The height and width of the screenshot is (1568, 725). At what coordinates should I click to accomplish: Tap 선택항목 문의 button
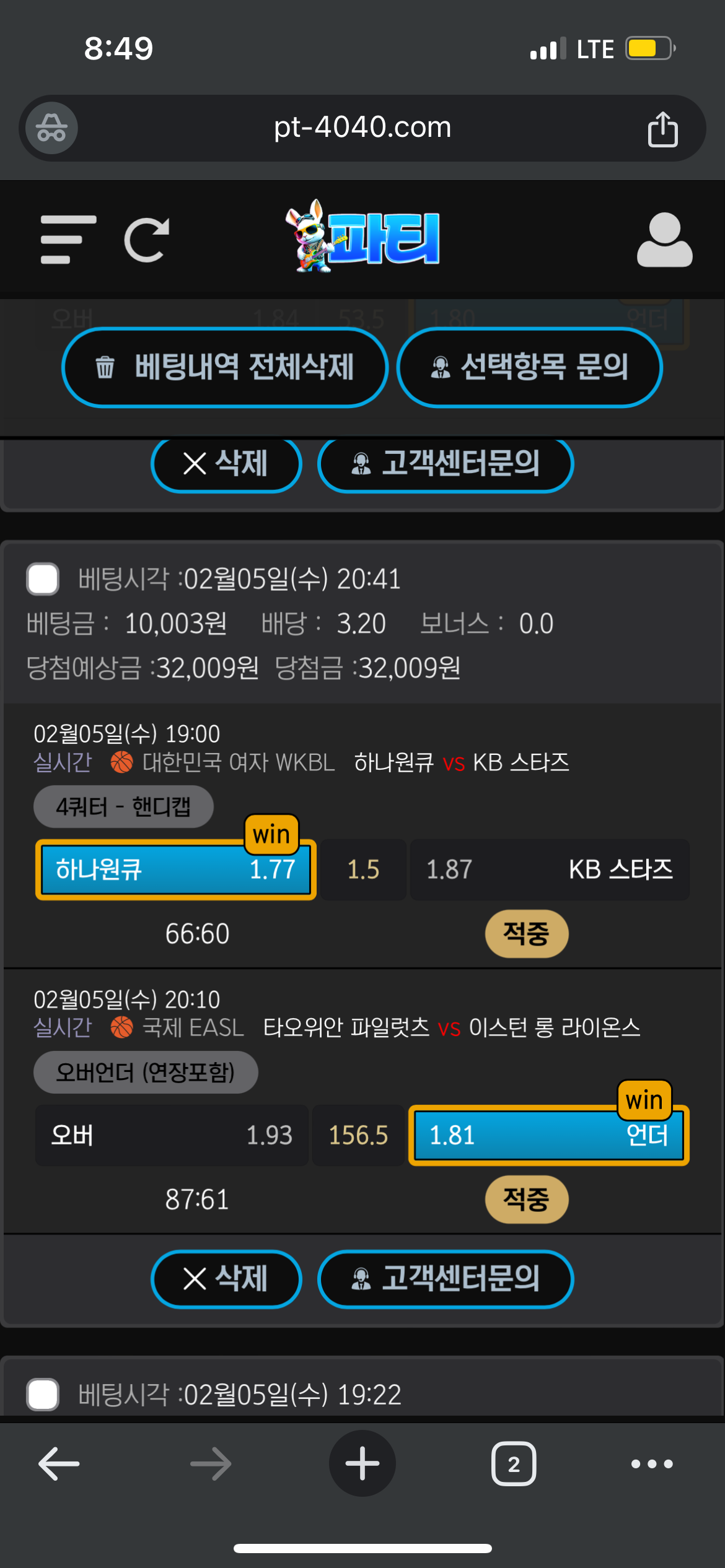(530, 367)
